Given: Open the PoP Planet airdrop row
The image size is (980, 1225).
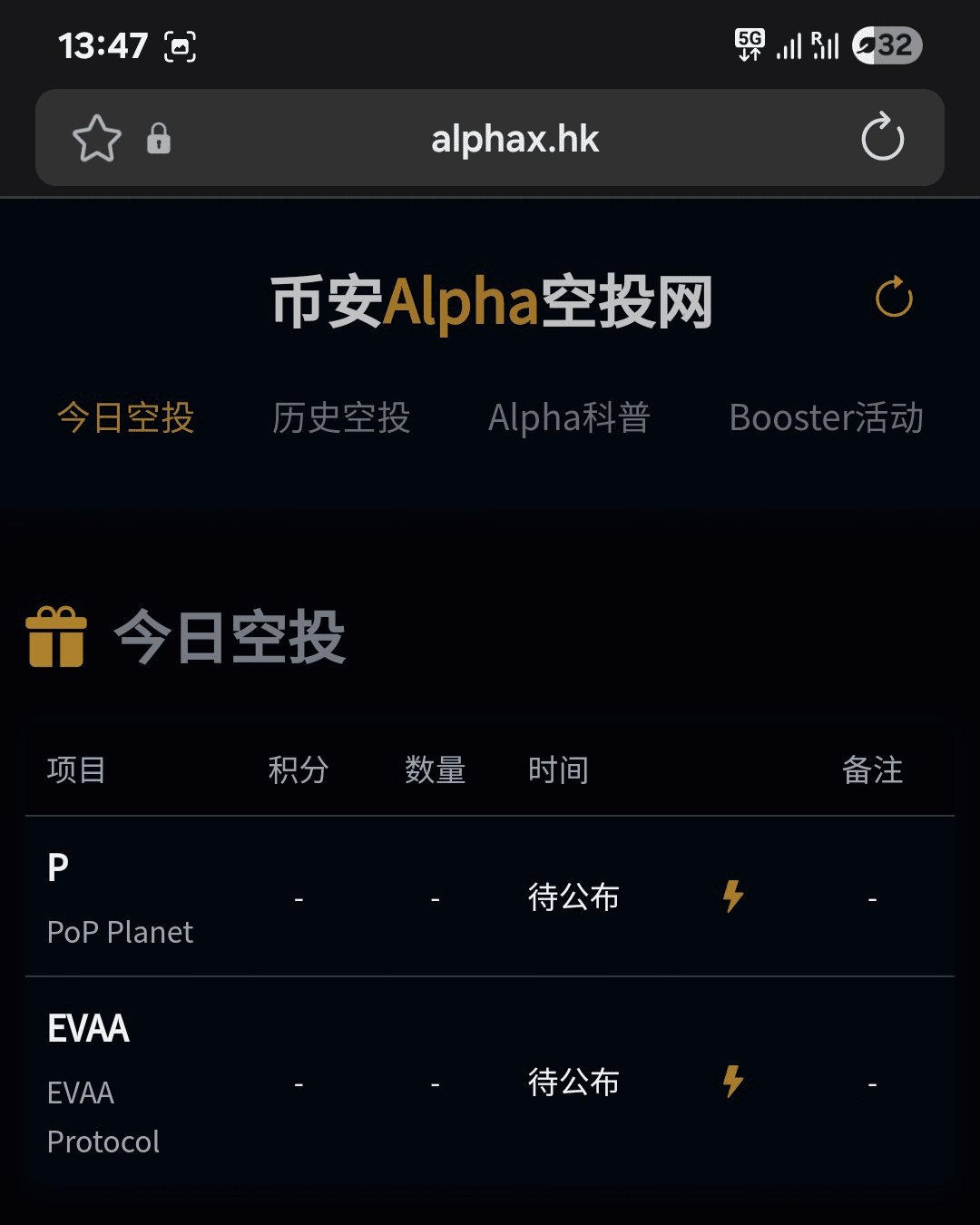Looking at the screenshot, I should [120, 897].
